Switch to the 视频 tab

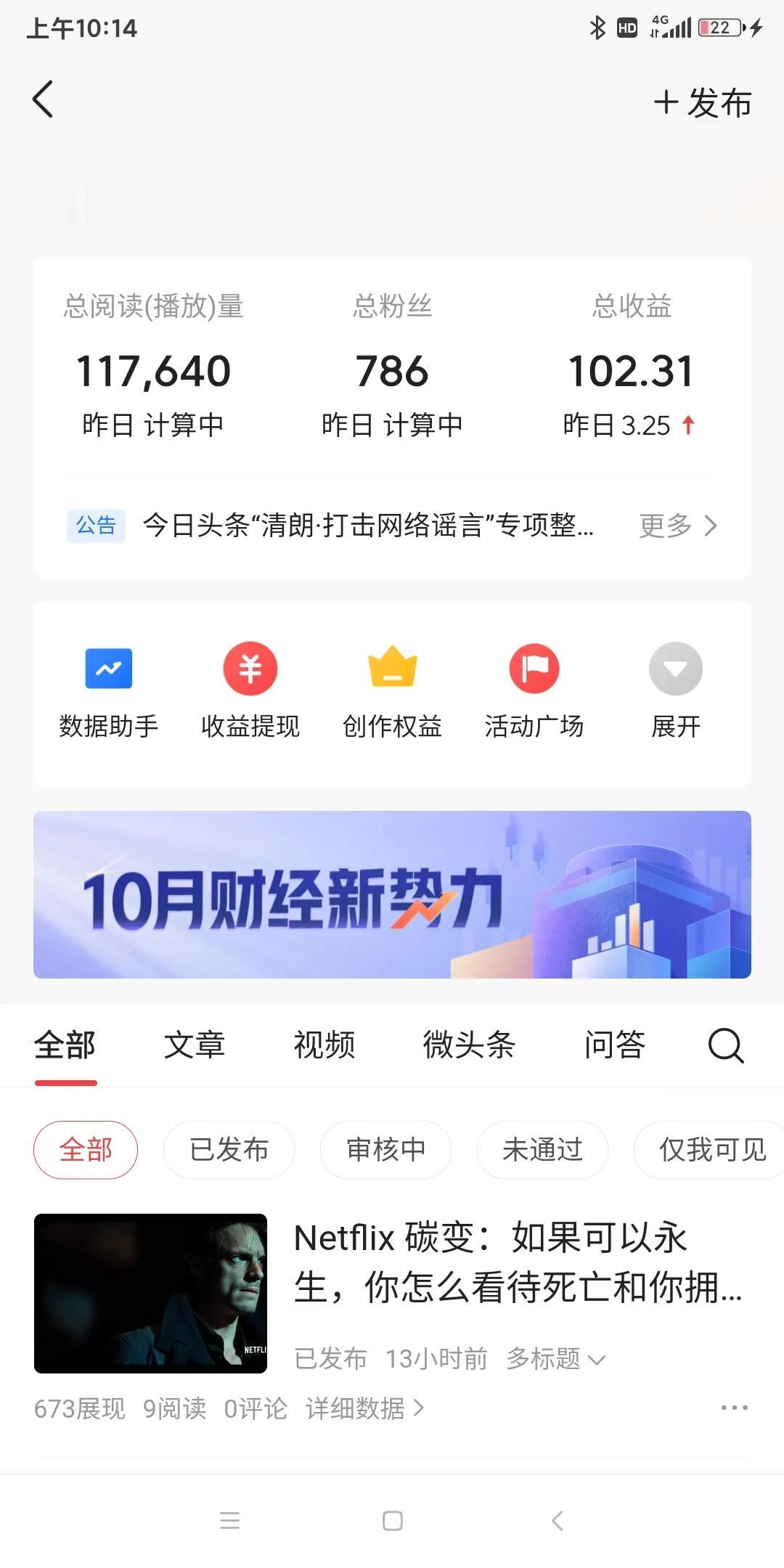coord(324,1045)
